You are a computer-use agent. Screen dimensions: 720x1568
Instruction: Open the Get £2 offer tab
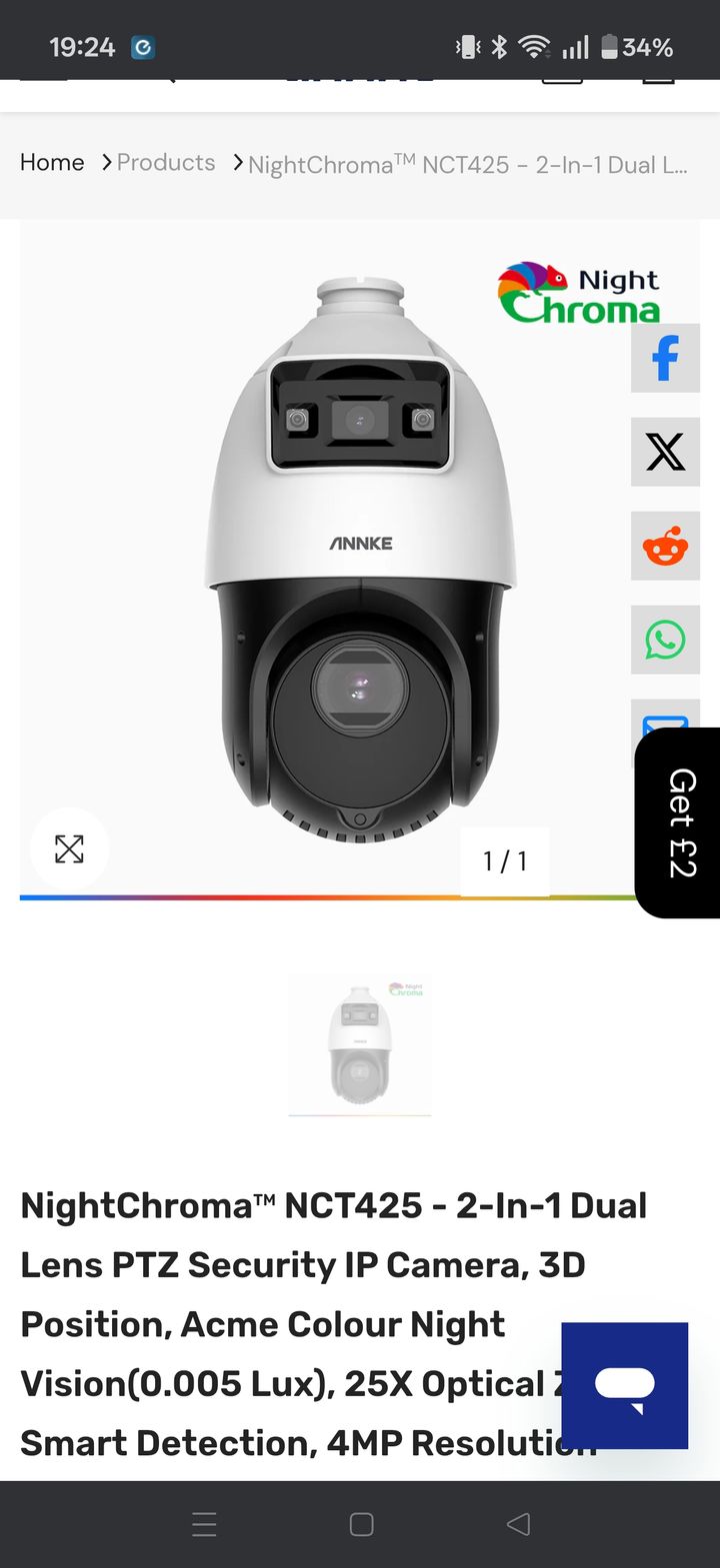pos(680,822)
